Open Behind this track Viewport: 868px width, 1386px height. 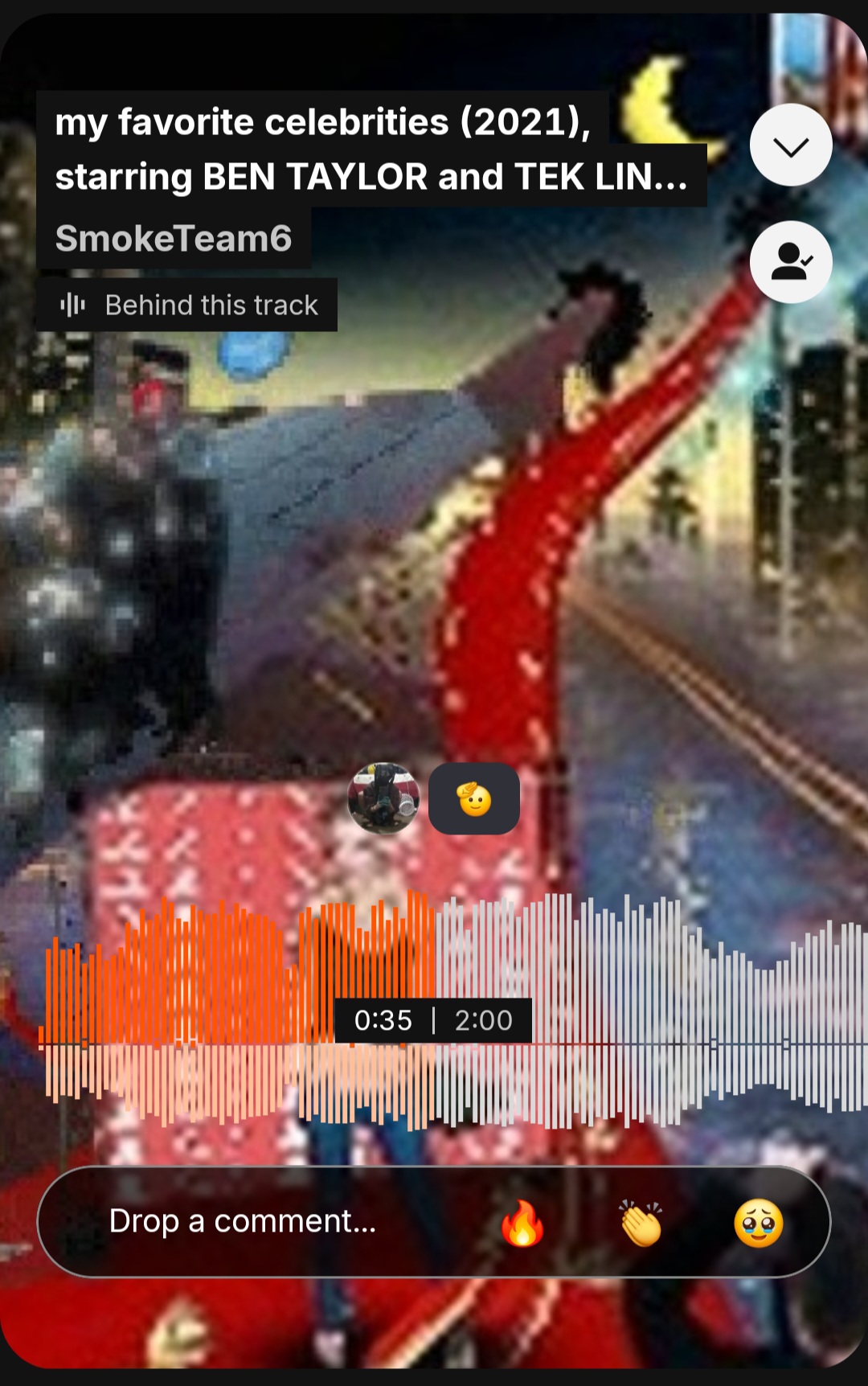pyautogui.click(x=187, y=305)
